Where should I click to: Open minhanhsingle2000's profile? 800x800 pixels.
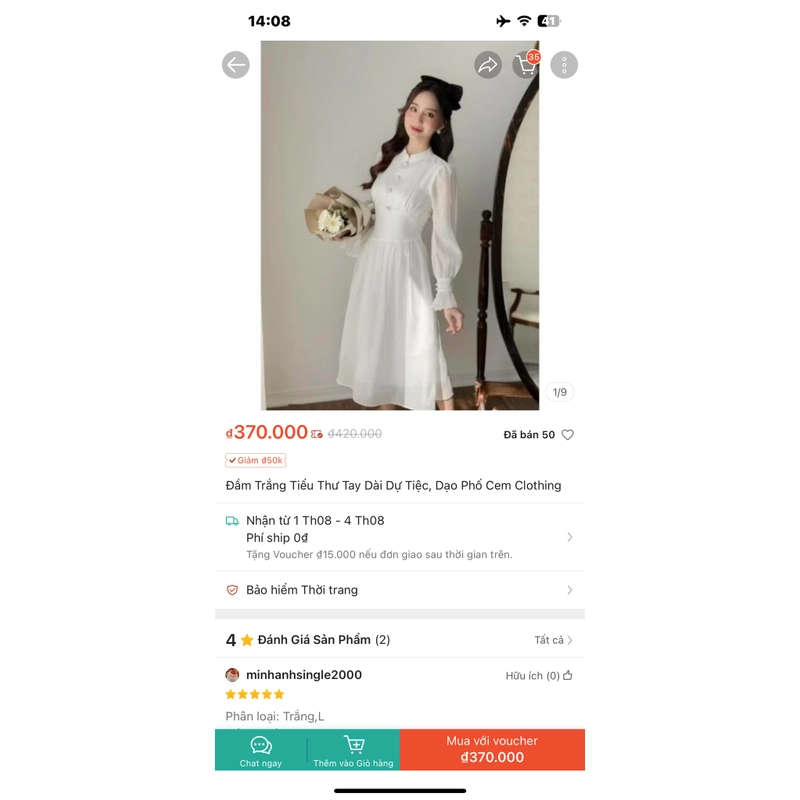point(303,675)
